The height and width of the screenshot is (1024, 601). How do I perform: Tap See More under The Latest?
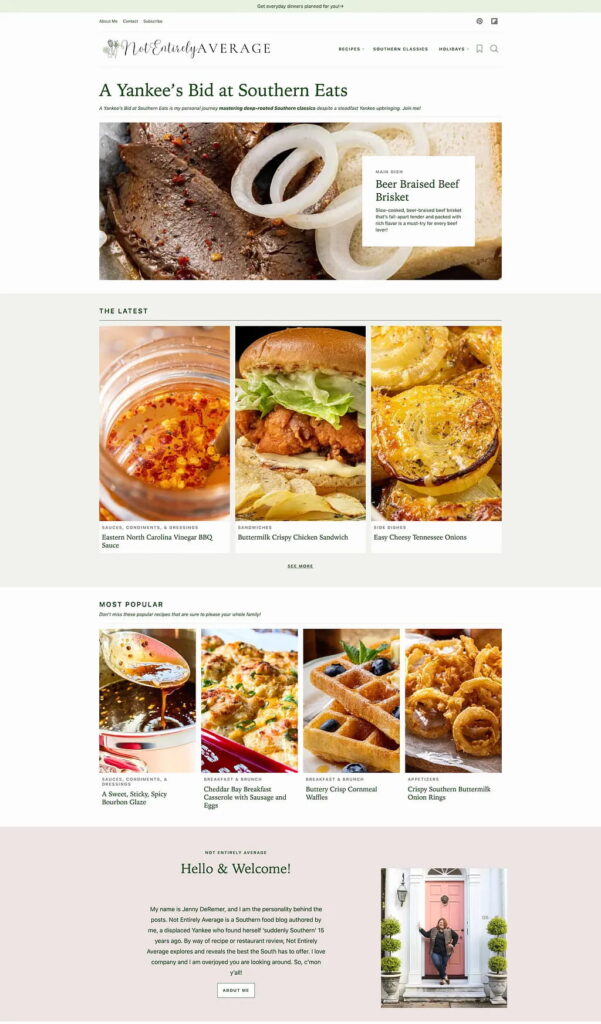pyautogui.click(x=300, y=566)
